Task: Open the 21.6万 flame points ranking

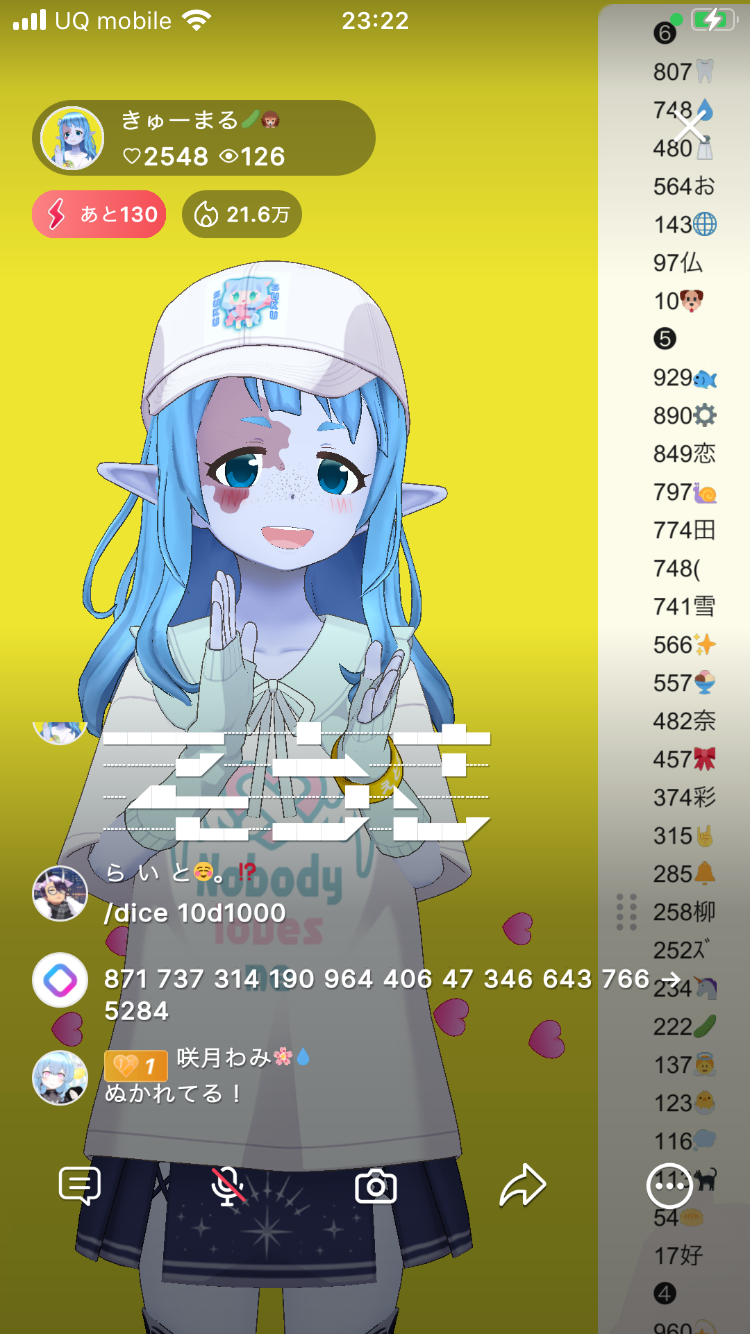Action: pos(242,214)
